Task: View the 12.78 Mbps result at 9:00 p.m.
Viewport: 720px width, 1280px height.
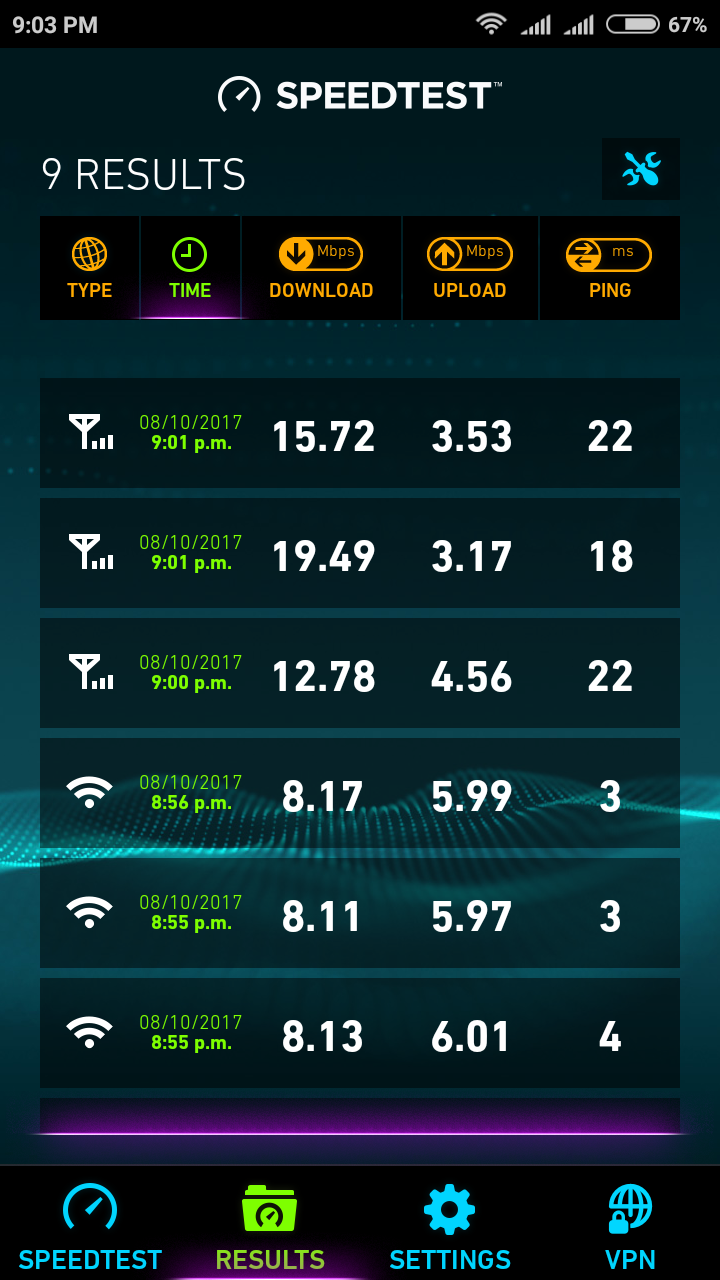Action: pos(360,673)
